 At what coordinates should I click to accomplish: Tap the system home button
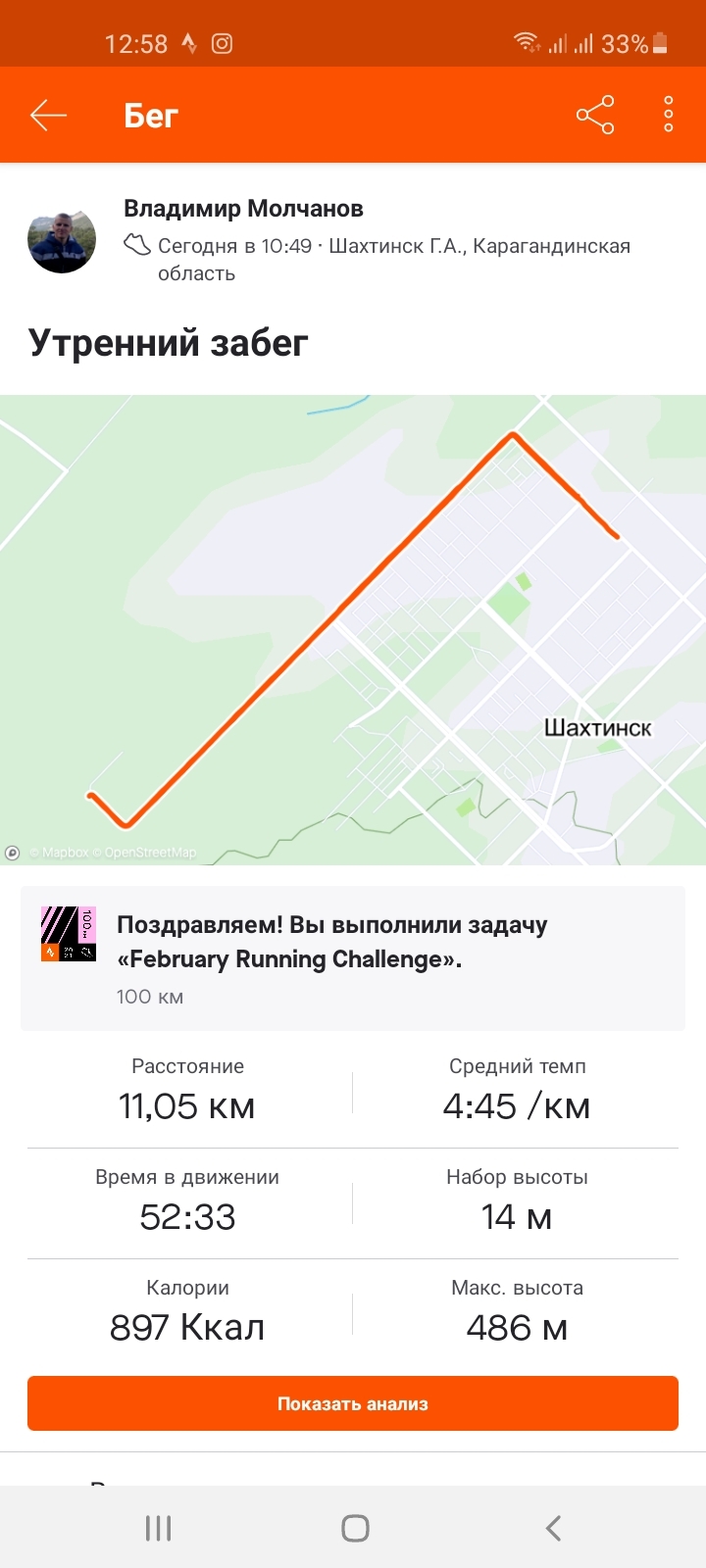pyautogui.click(x=354, y=1528)
